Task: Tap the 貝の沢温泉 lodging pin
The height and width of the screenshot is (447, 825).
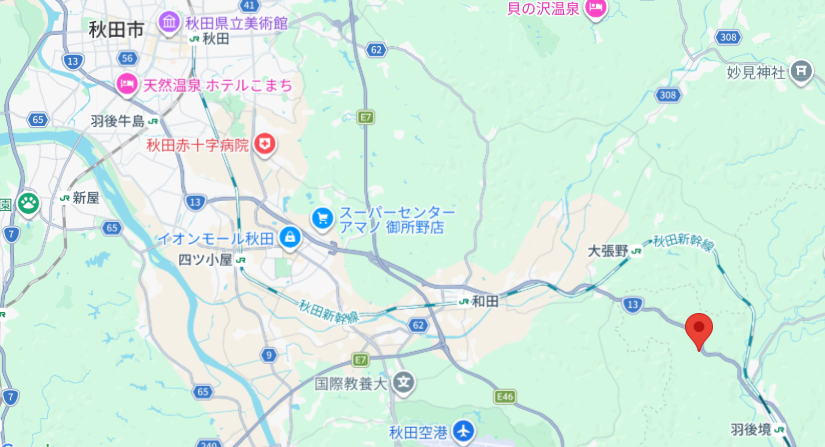Action: 596,8
